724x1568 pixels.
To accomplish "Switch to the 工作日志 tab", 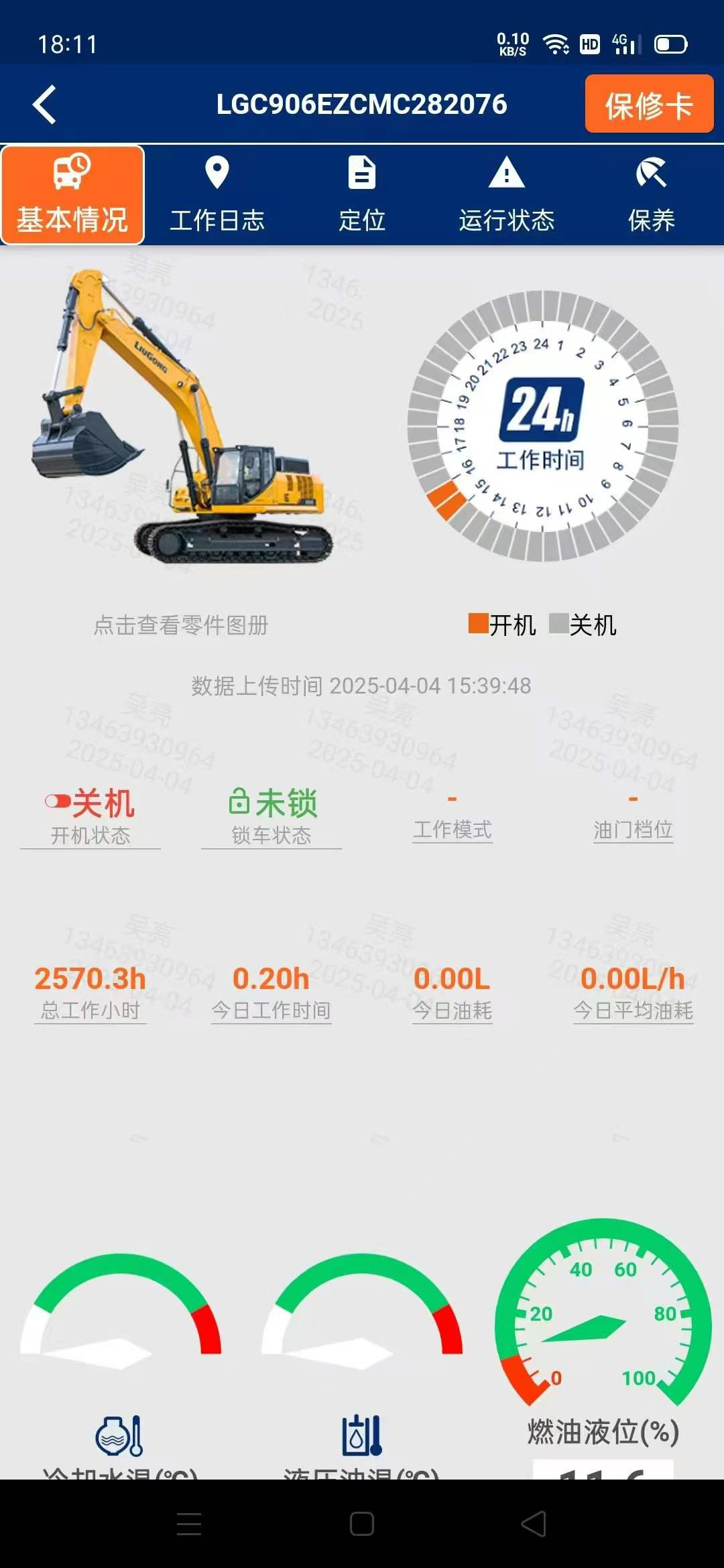I will (x=217, y=195).
